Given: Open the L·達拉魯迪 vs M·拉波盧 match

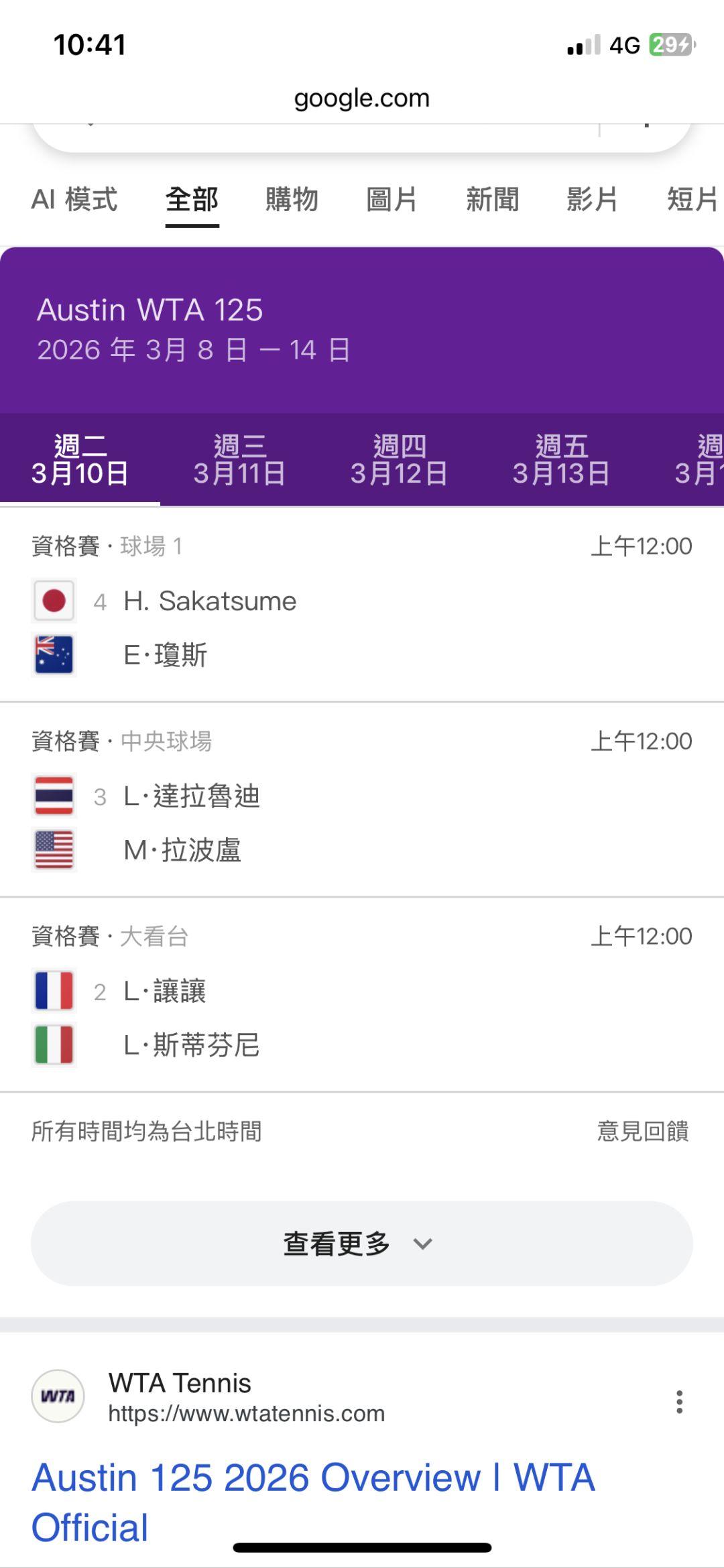Looking at the screenshot, I should pyautogui.click(x=362, y=823).
